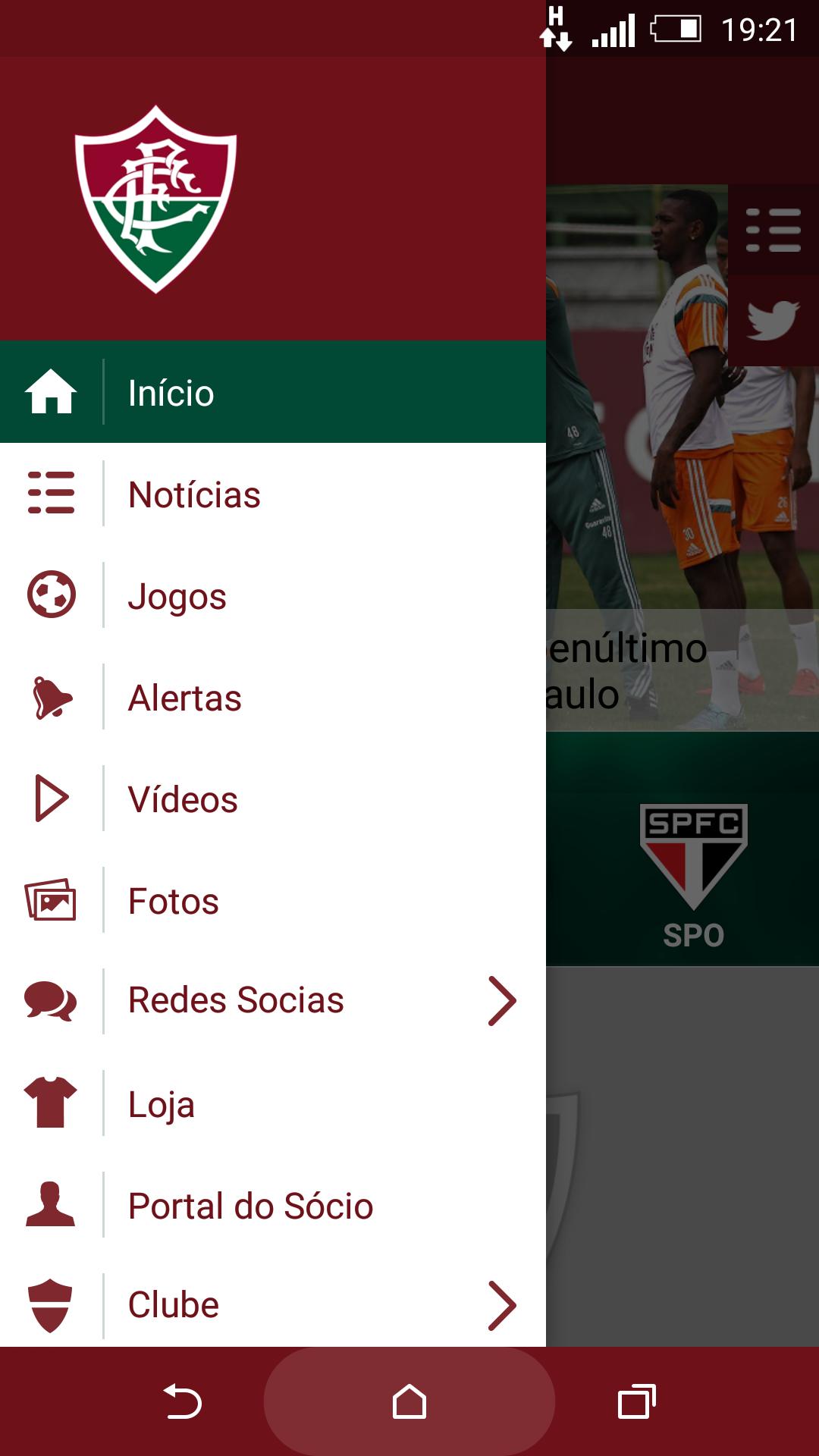Open the Loja menu text
Image resolution: width=819 pixels, height=1456 pixels.
(161, 1103)
